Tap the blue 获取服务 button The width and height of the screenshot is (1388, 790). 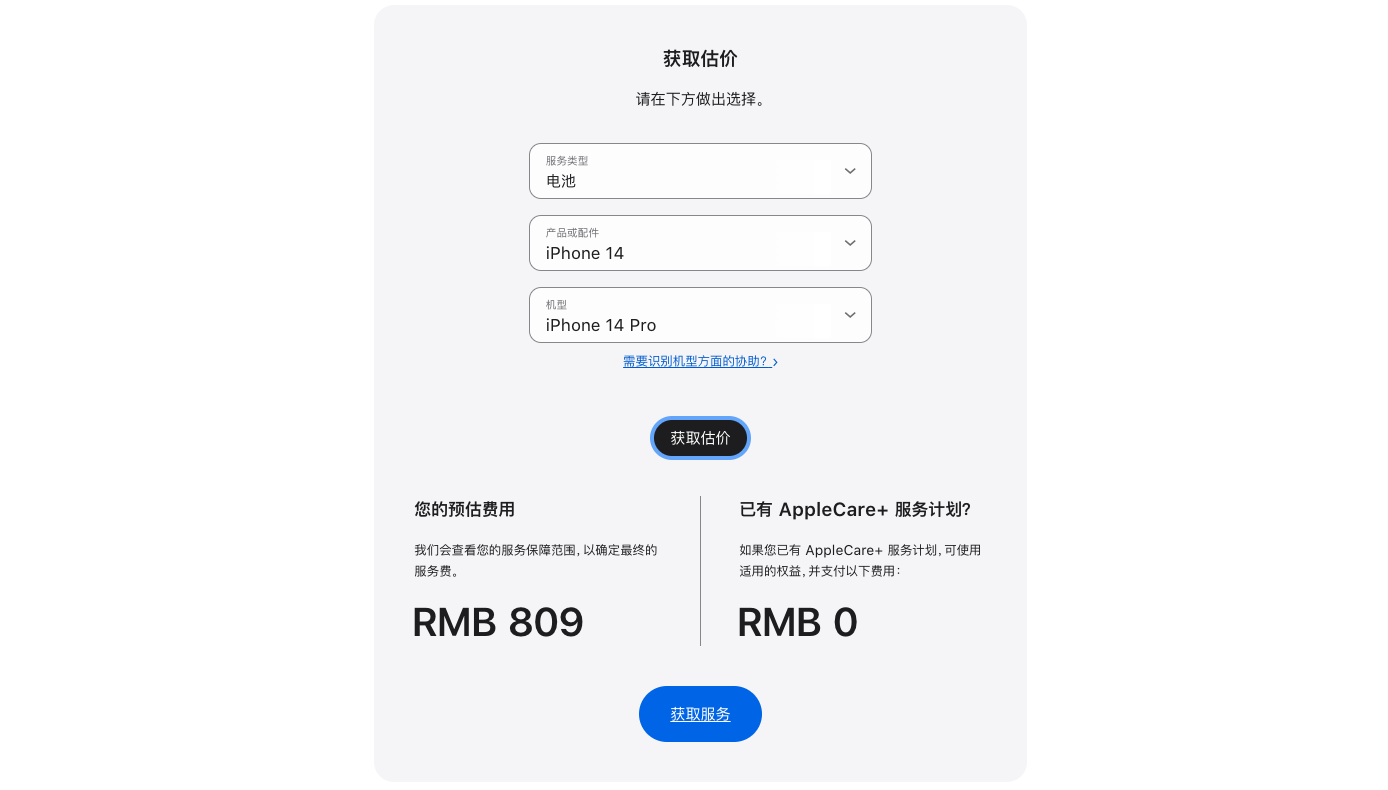[700, 714]
